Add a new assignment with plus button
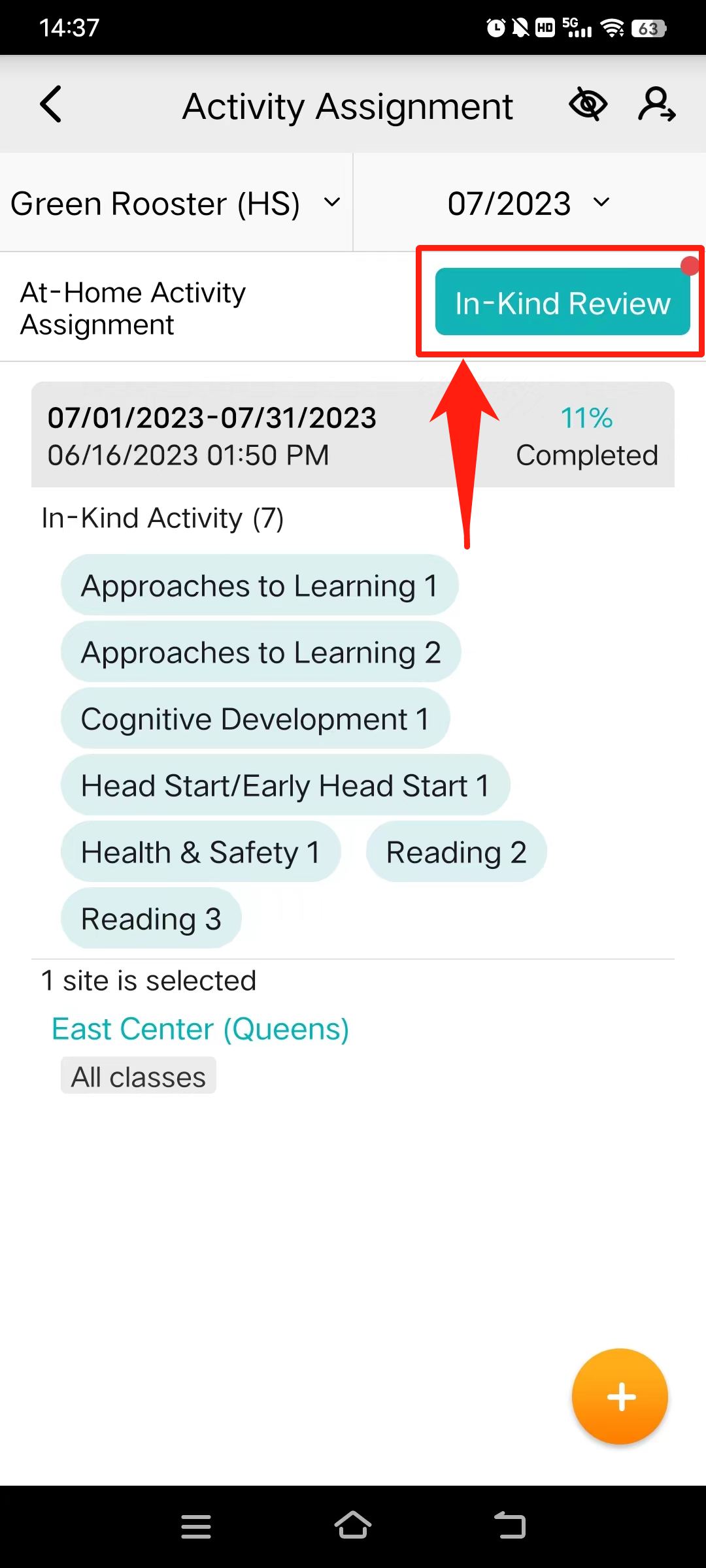The height and width of the screenshot is (1568, 706). click(620, 1397)
